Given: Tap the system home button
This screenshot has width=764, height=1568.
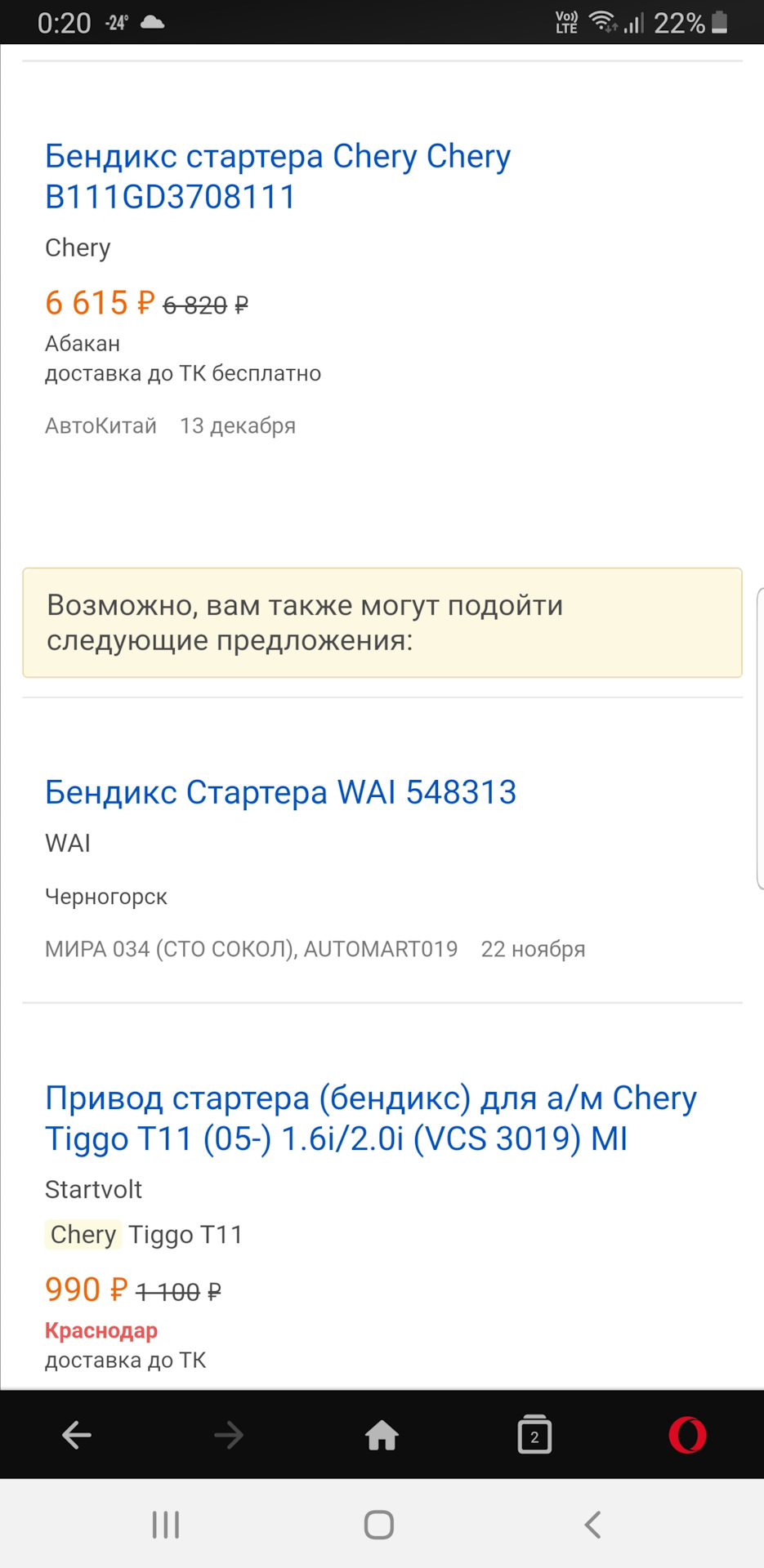Looking at the screenshot, I should 379,1524.
